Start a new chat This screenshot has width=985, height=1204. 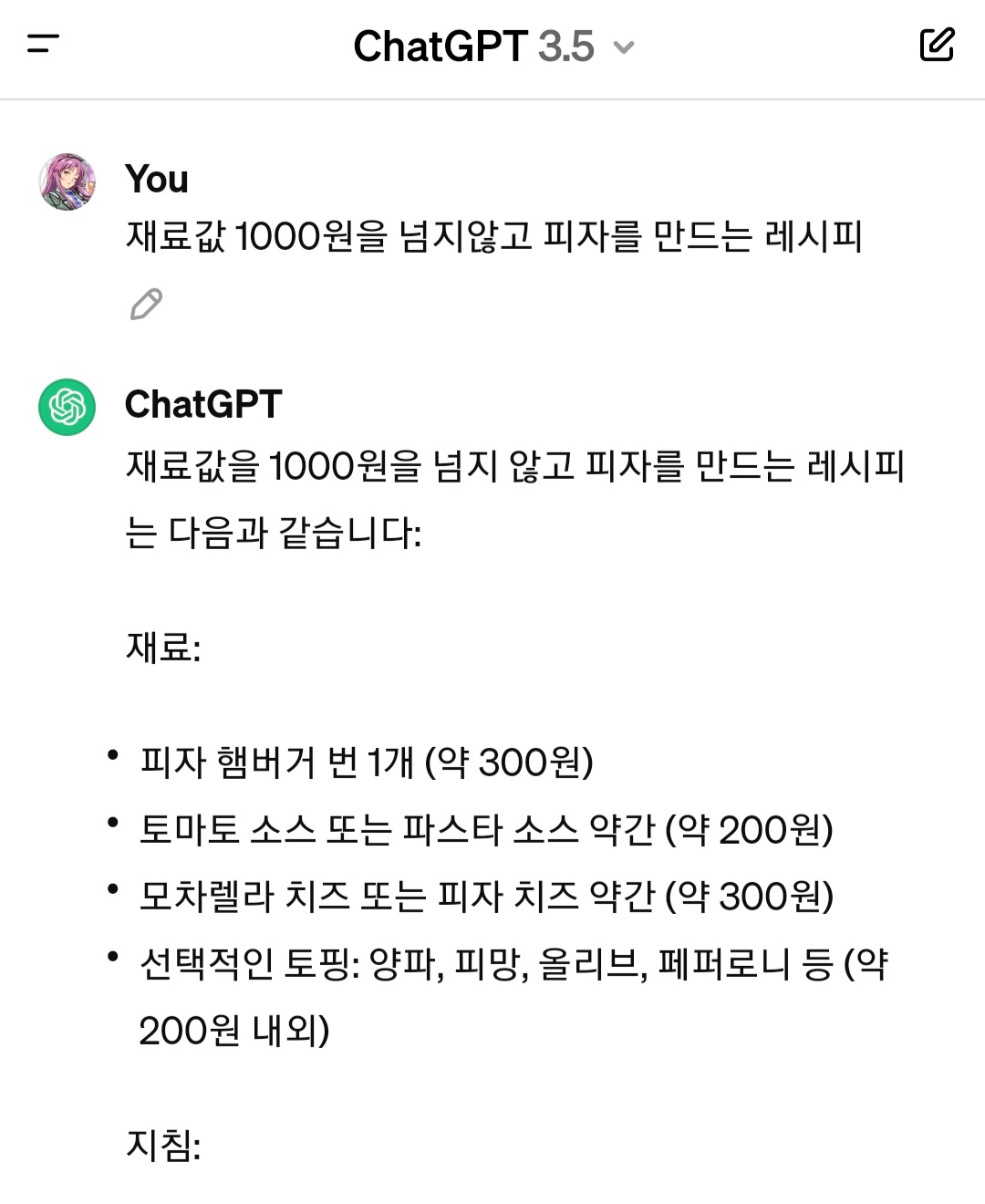click(937, 44)
